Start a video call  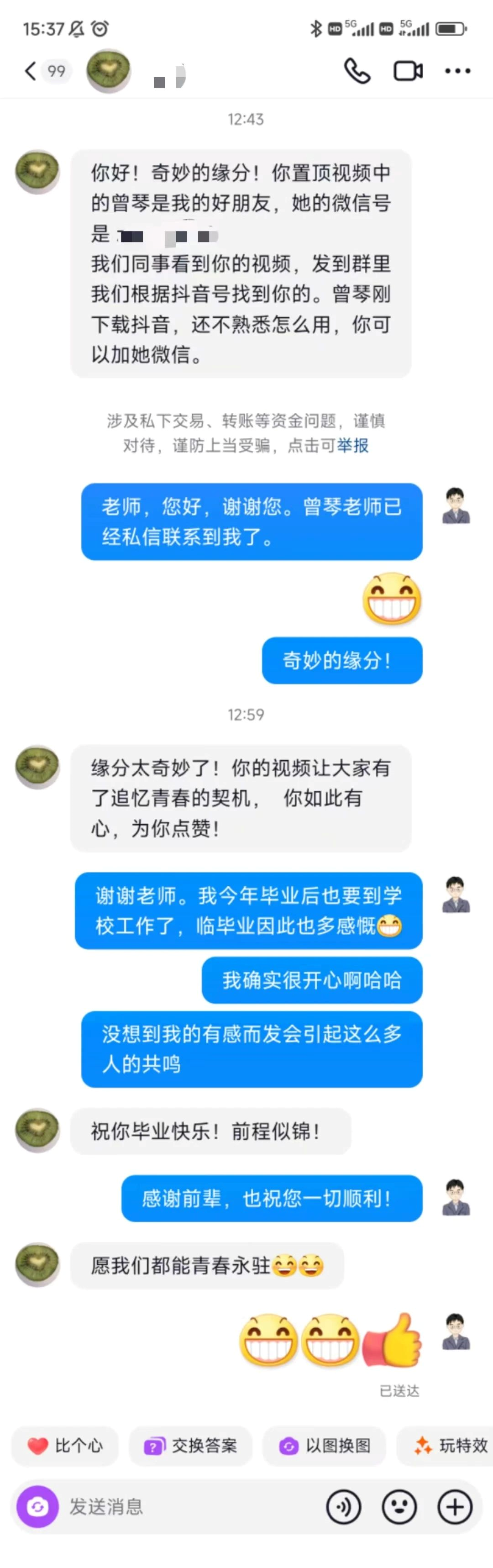[408, 71]
